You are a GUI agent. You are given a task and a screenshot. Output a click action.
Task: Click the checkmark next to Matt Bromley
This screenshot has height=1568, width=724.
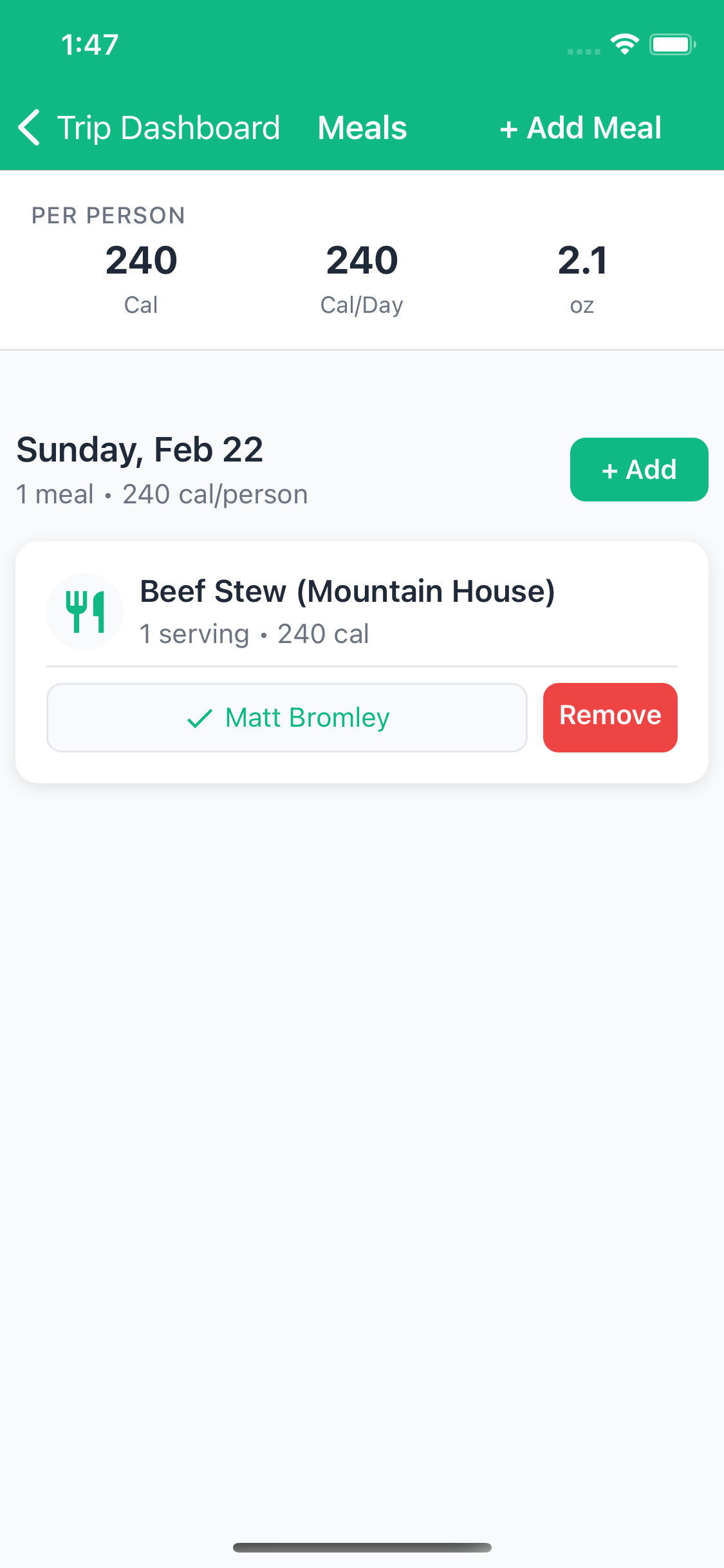[x=200, y=717]
